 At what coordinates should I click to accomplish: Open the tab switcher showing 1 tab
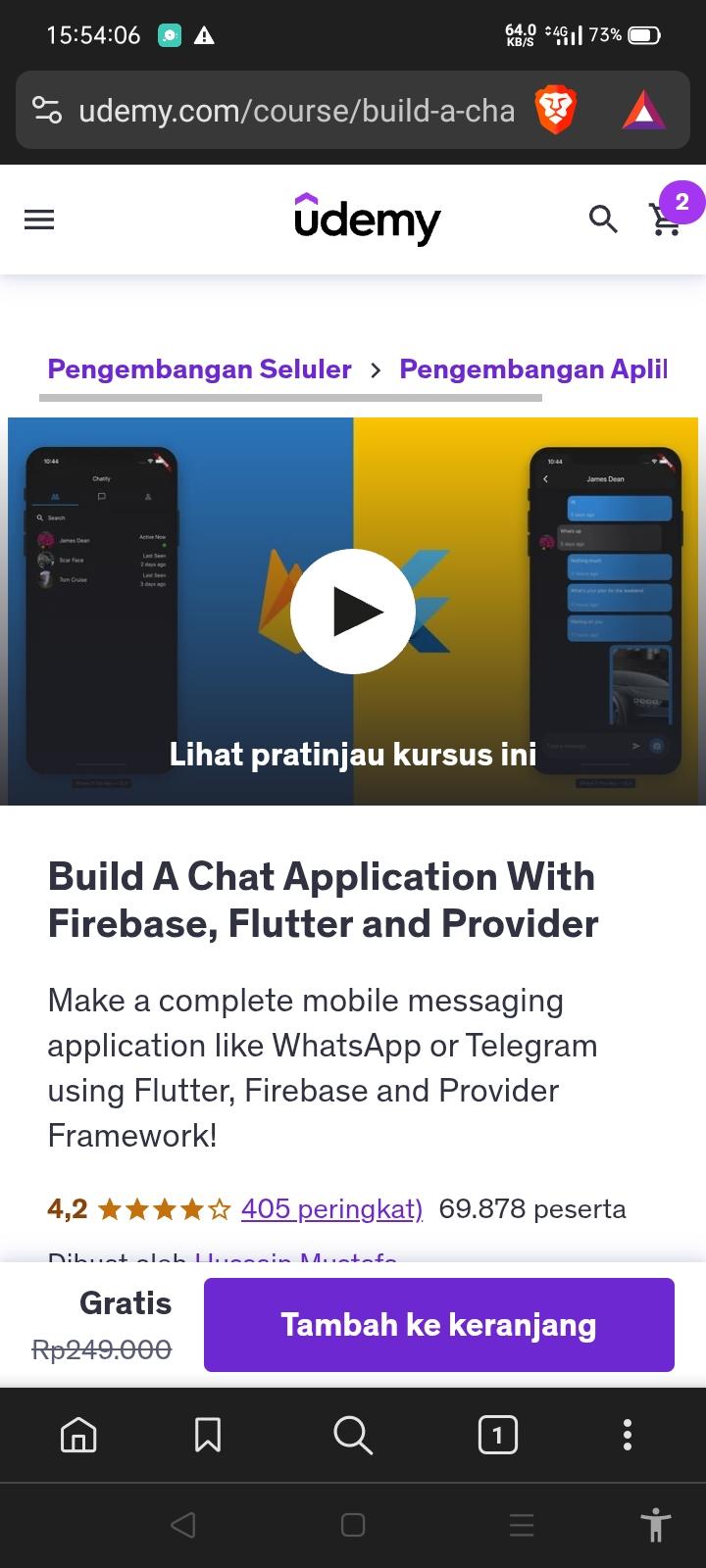point(497,1436)
